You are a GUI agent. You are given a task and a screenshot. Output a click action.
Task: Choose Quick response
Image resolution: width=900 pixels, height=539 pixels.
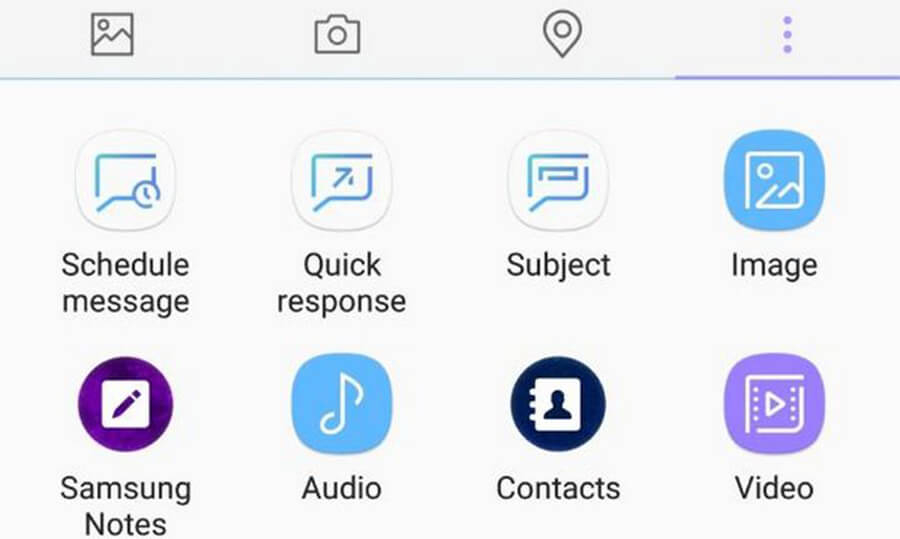[341, 182]
